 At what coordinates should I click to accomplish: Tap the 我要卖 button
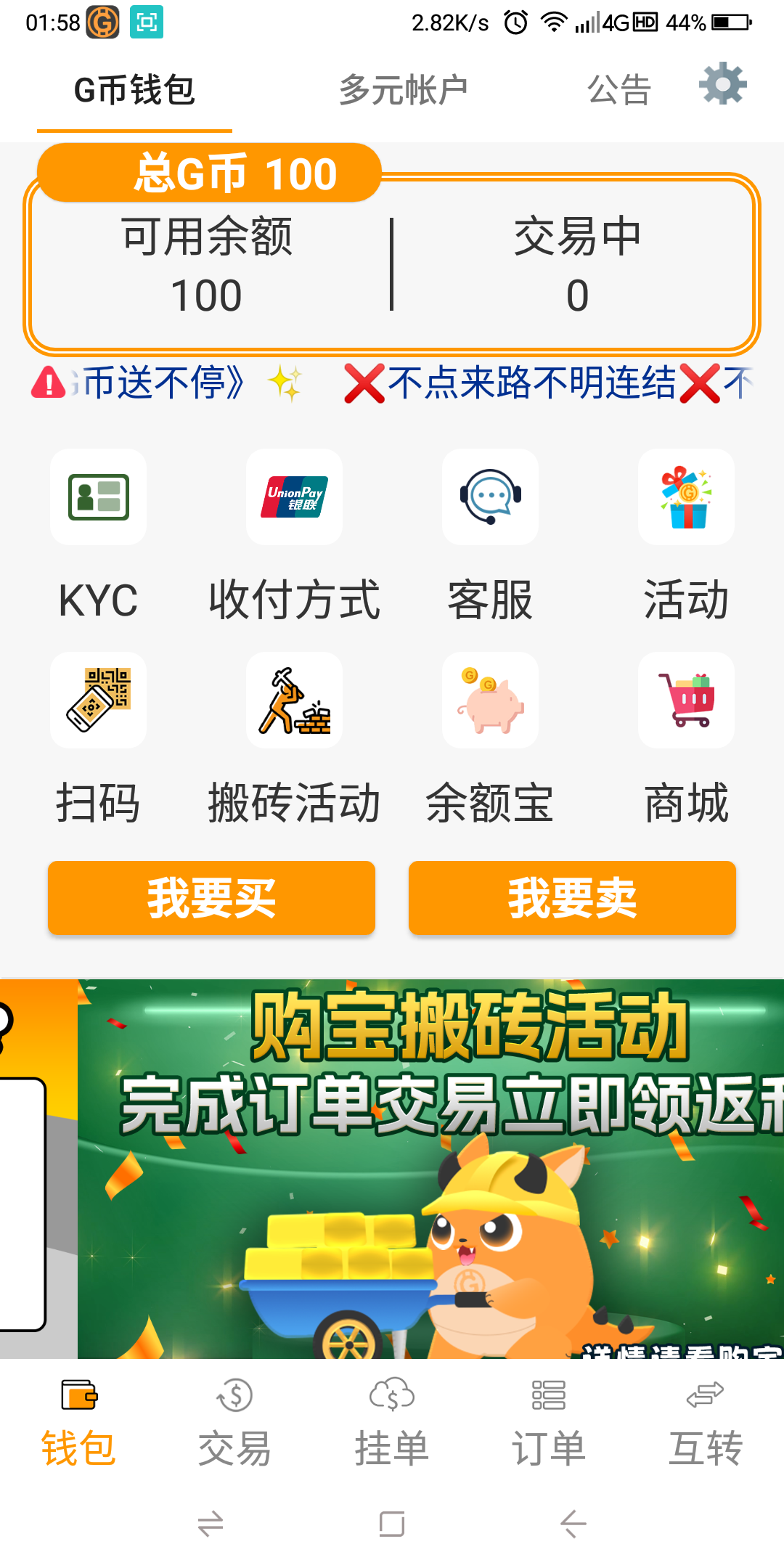tap(572, 898)
